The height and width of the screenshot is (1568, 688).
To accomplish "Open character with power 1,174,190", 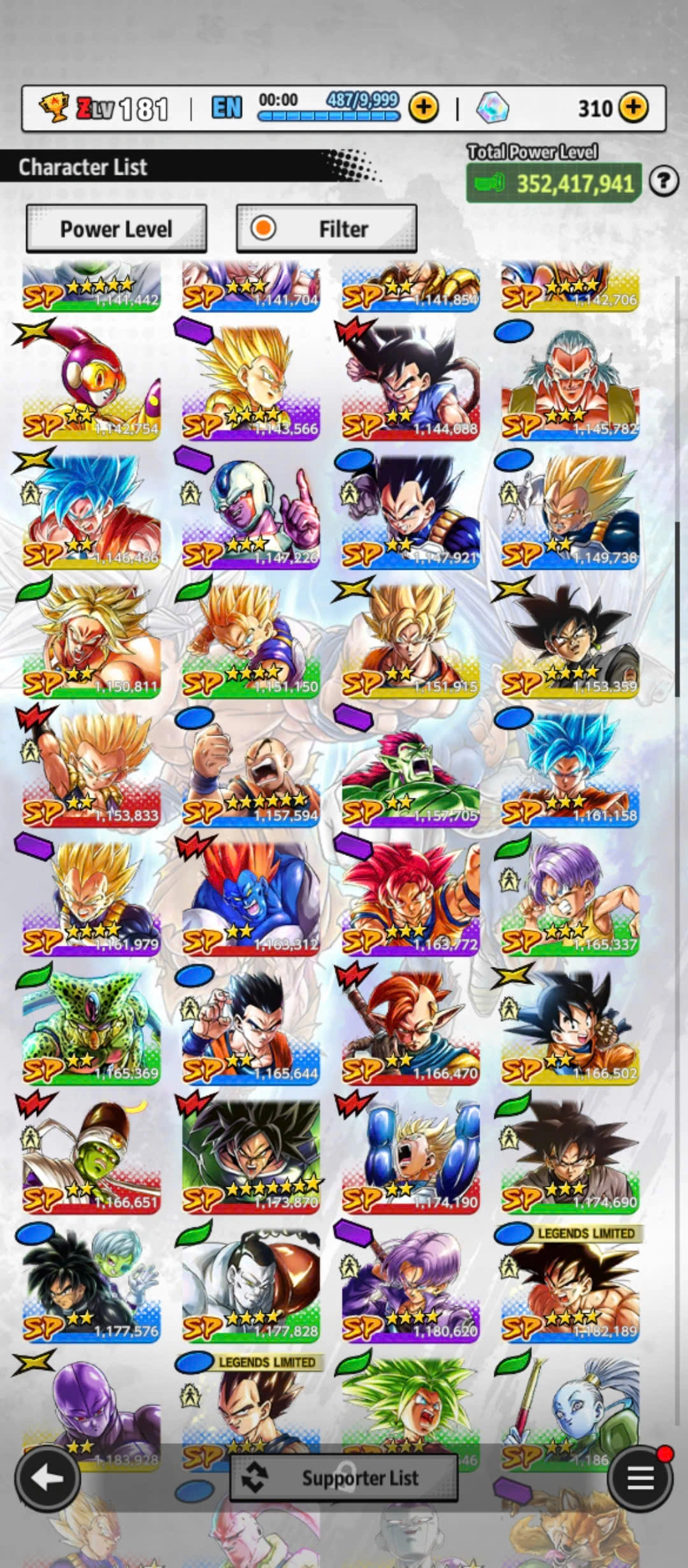I will (x=411, y=1152).
